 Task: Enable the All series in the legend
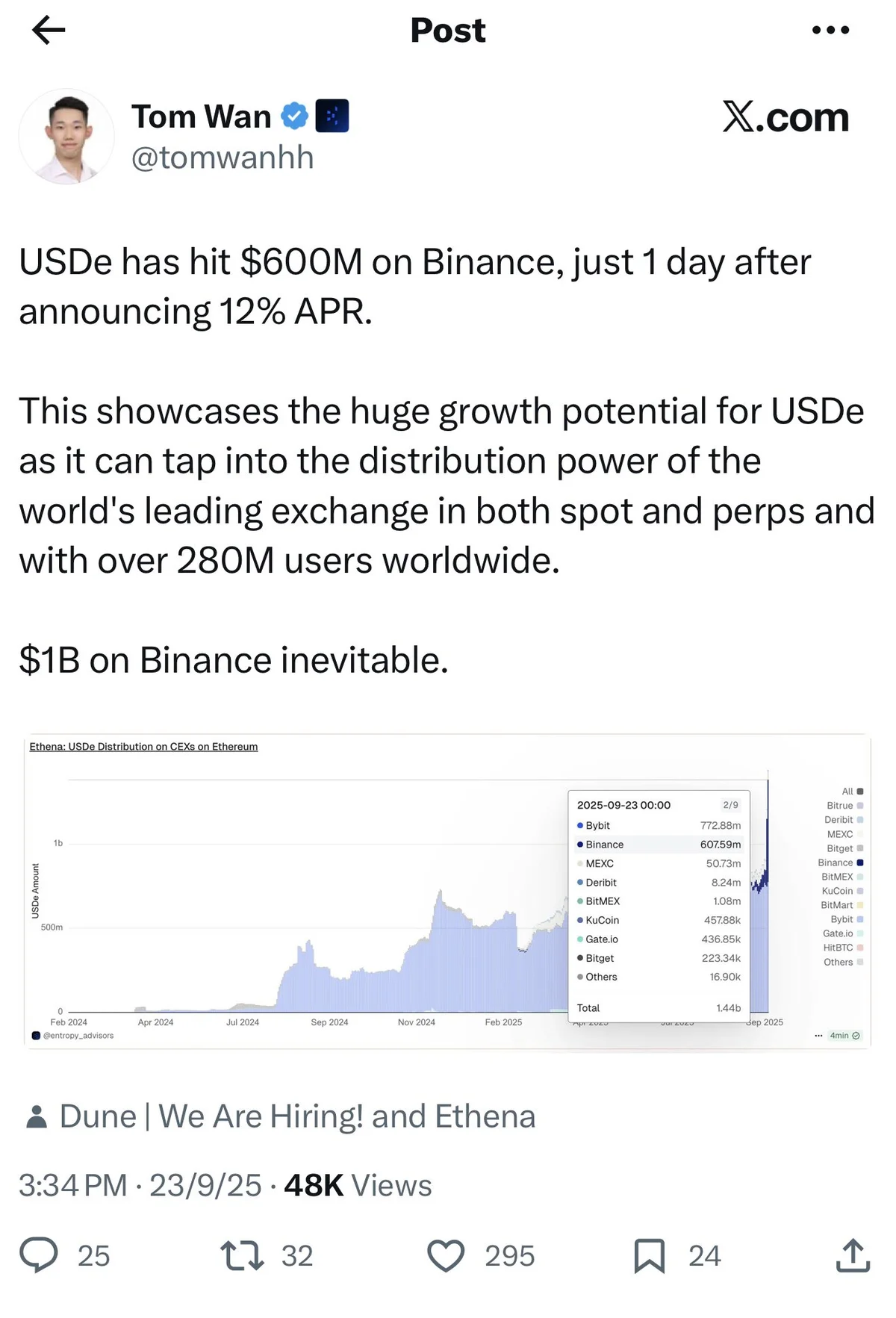tap(847, 791)
